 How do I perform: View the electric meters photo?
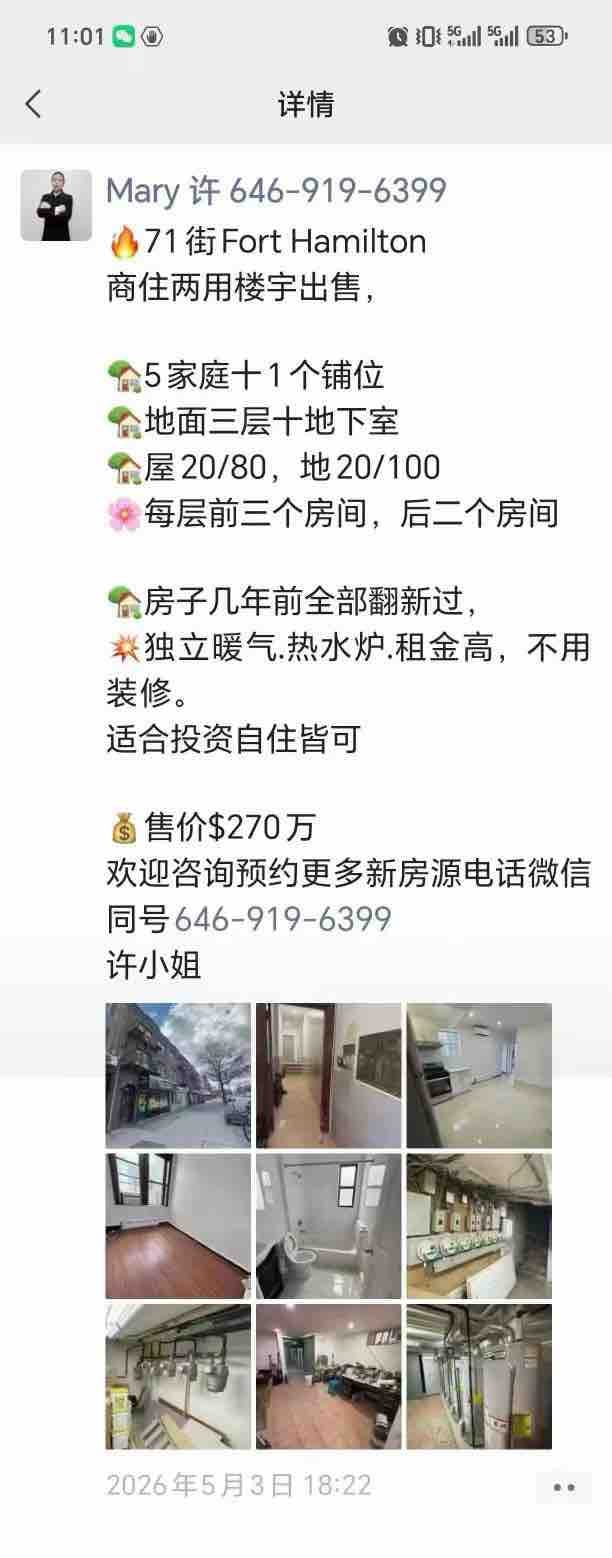coord(479,1226)
